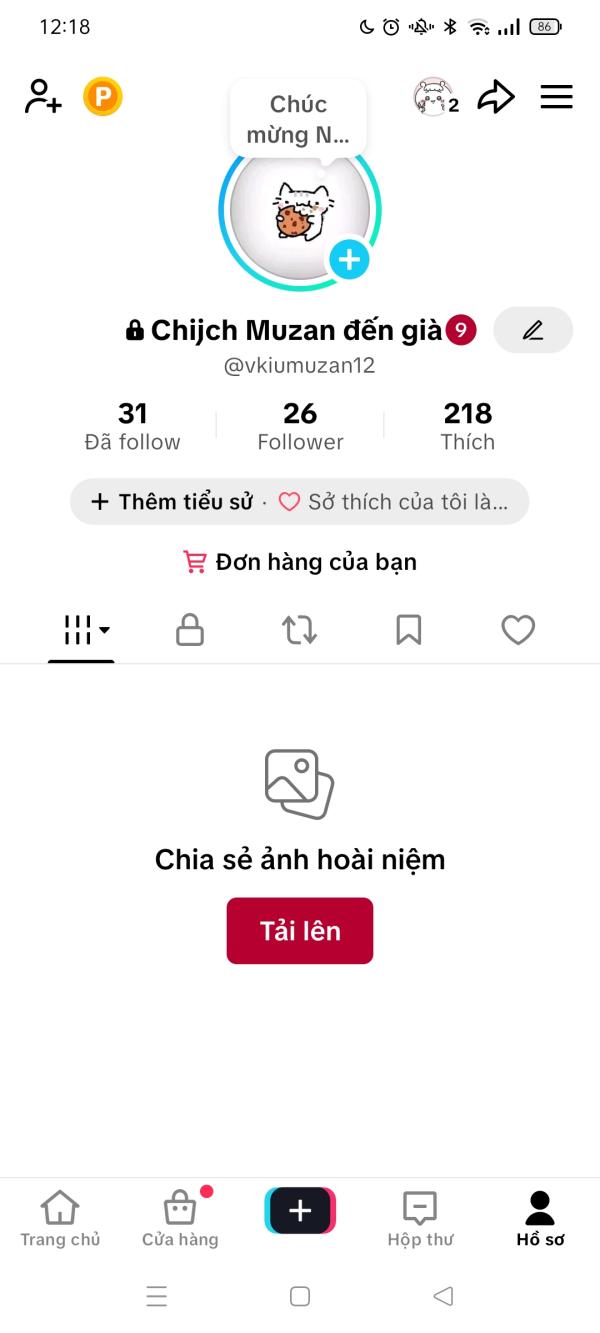The height and width of the screenshot is (1333, 600).
Task: Open the gold coin rewards icon
Action: click(x=102, y=97)
